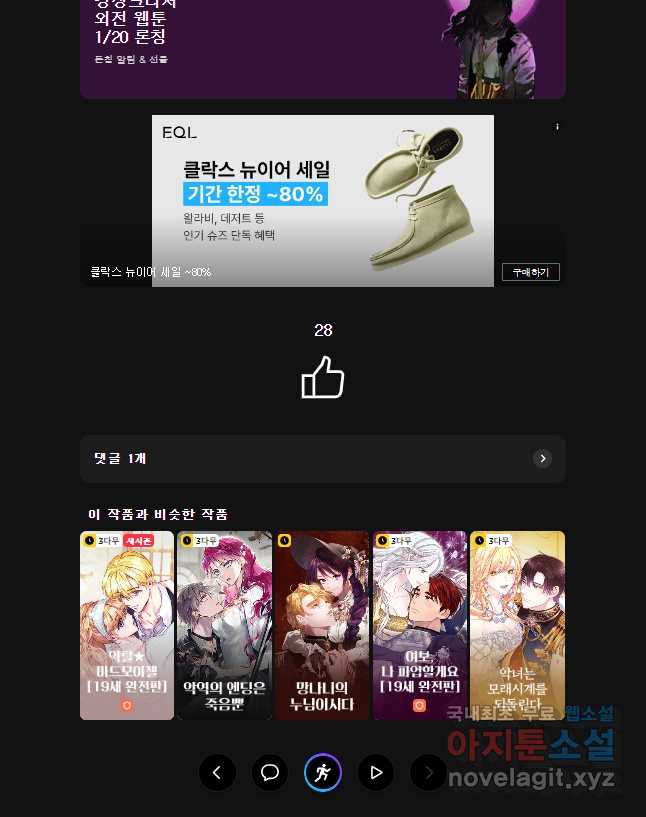Viewport: 646px width, 817px height.
Task: Open 망나니의 누님이시다 webtoon card
Action: [x=322, y=625]
